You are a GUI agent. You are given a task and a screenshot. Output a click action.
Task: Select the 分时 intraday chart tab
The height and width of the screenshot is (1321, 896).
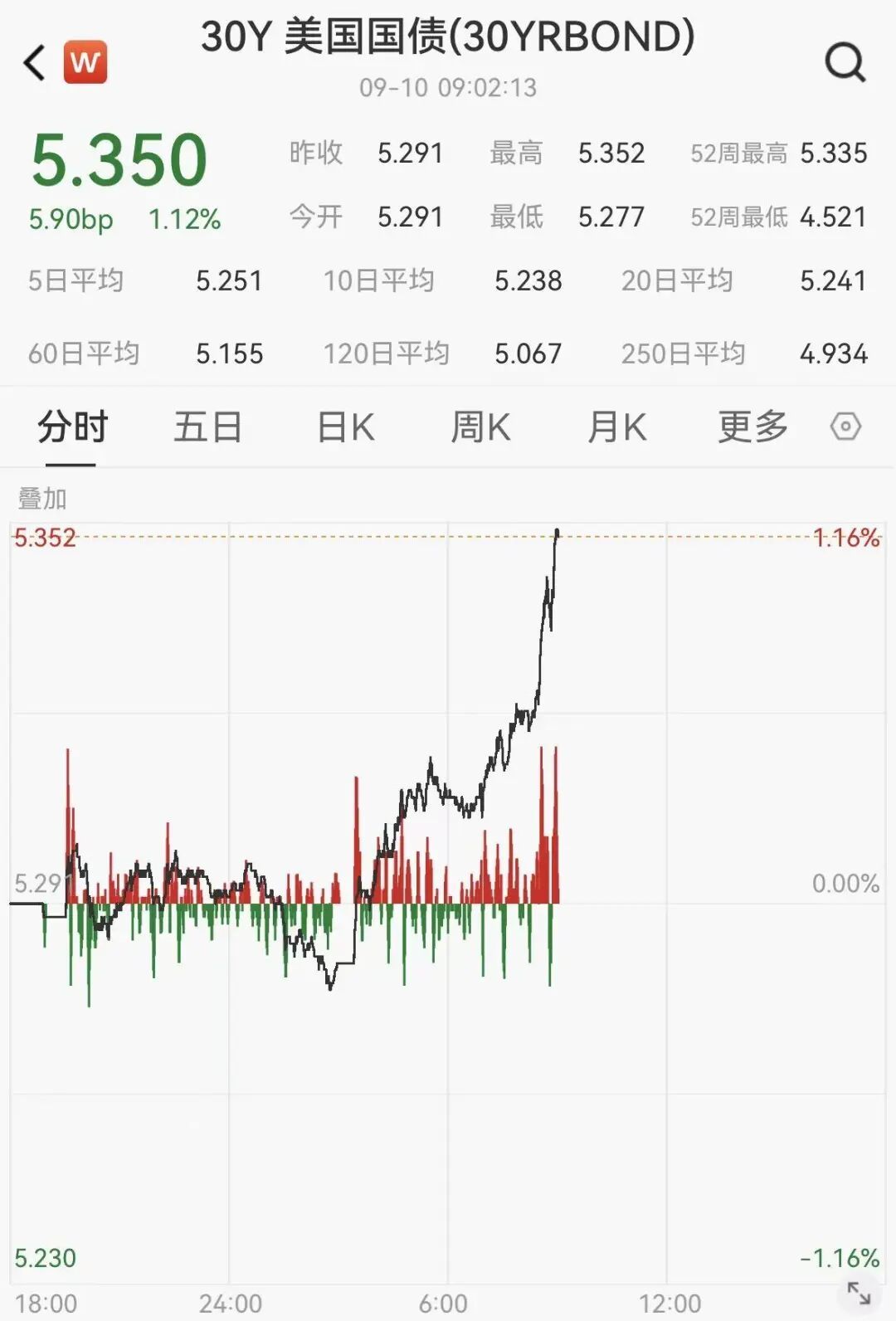point(73,427)
